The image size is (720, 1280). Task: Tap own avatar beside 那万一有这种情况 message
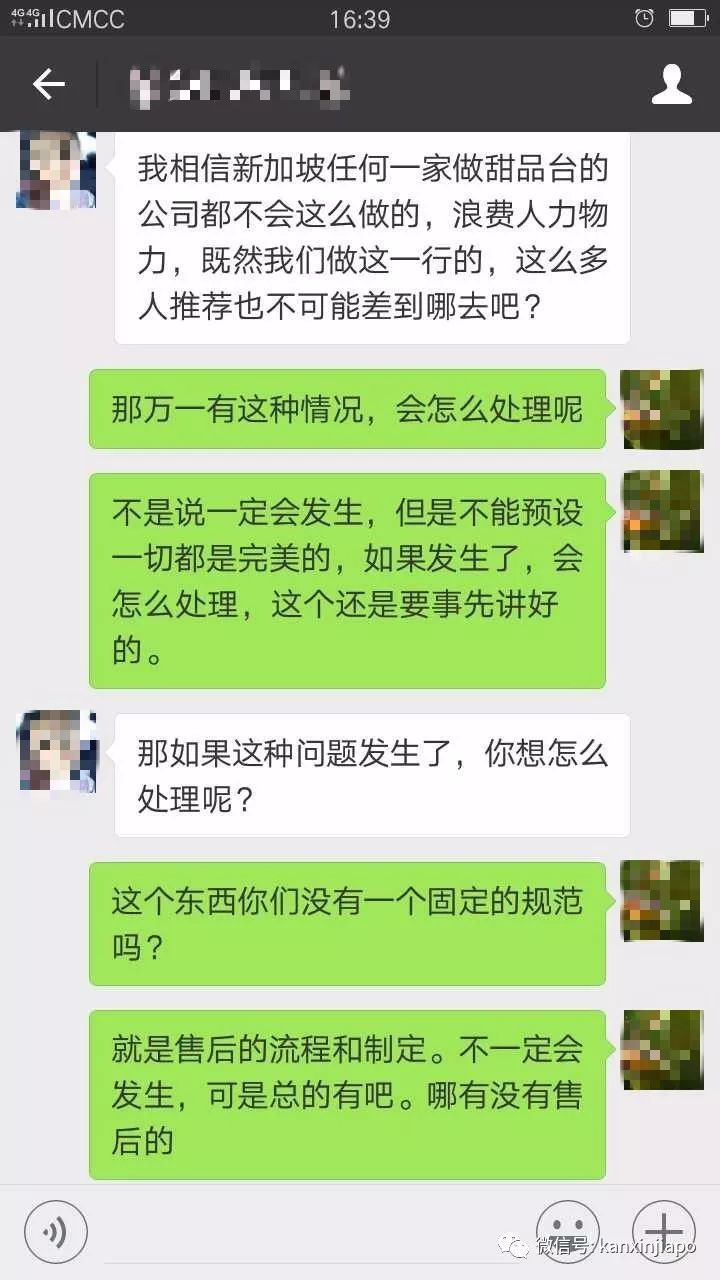pyautogui.click(x=661, y=409)
